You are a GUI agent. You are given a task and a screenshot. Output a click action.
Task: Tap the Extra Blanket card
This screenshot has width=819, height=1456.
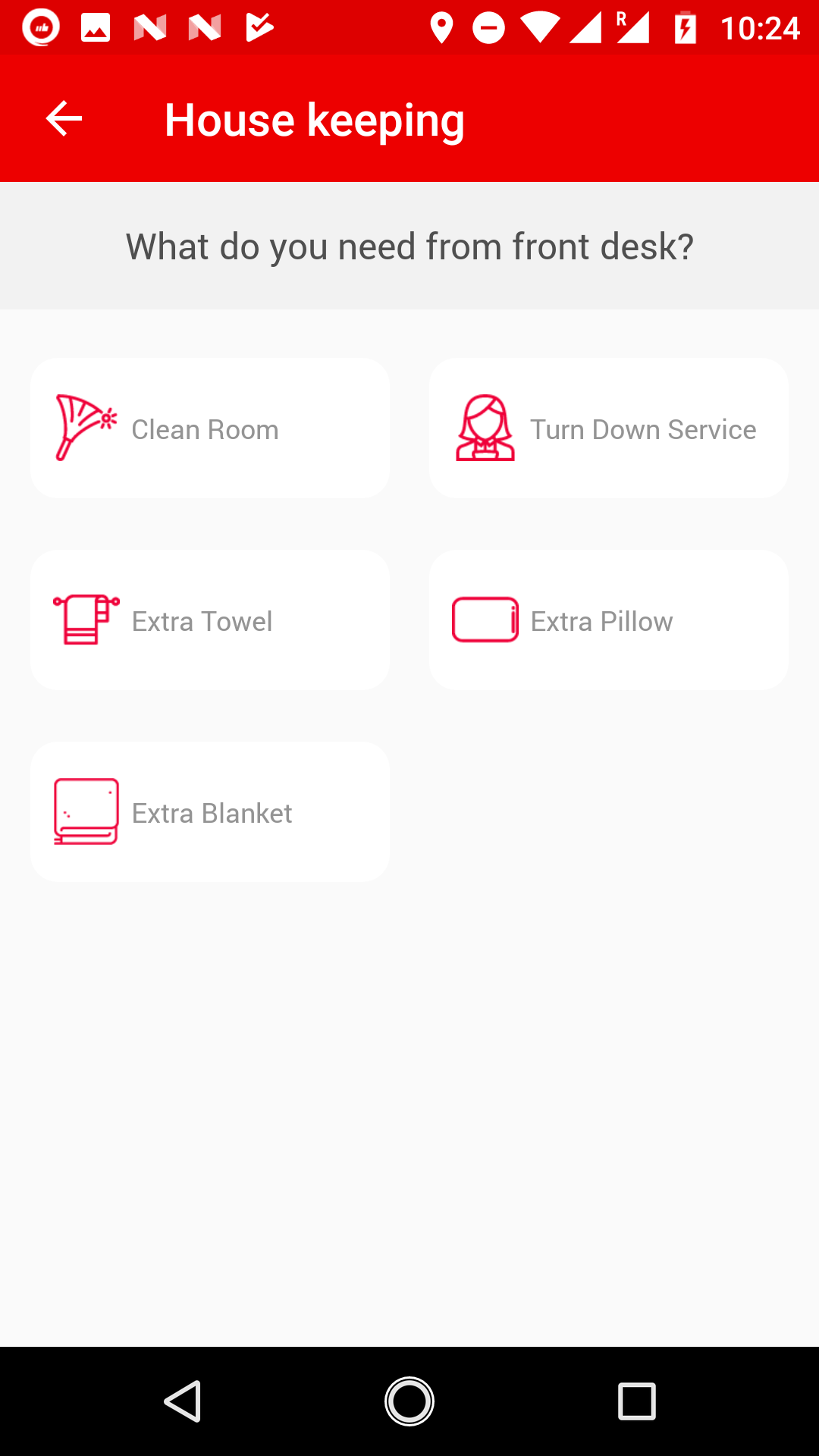click(x=210, y=812)
